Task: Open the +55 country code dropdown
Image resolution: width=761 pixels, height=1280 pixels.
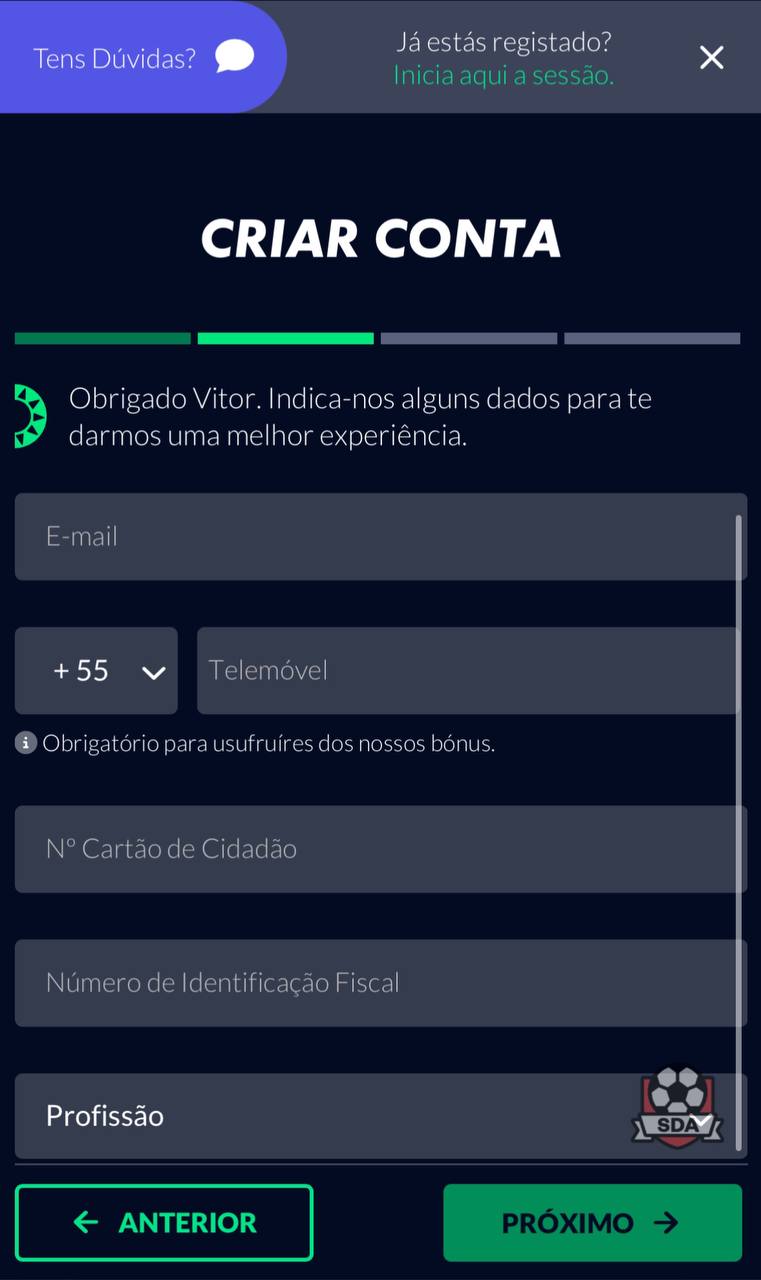Action: click(x=97, y=671)
